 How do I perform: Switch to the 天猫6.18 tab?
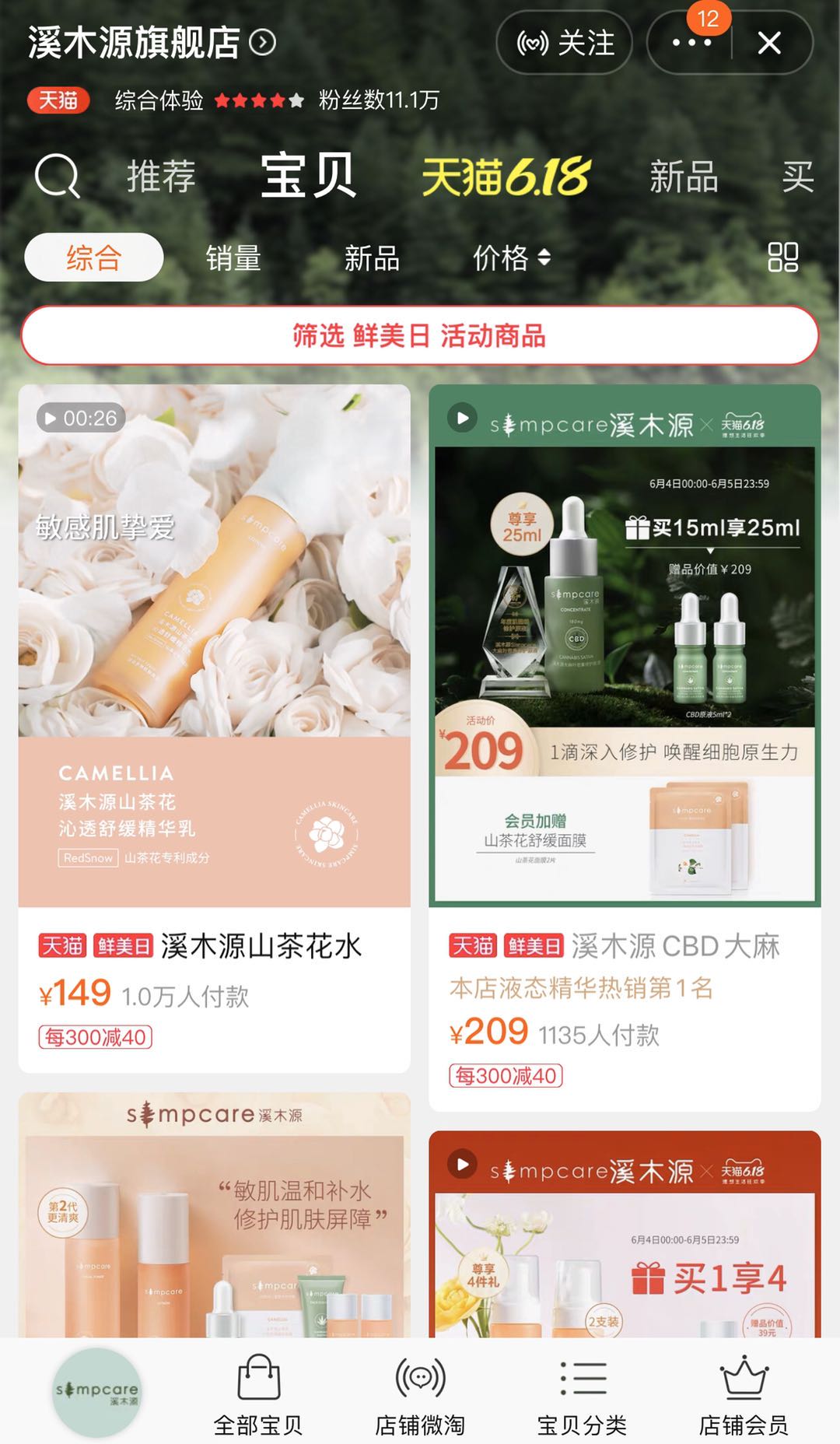(x=506, y=176)
